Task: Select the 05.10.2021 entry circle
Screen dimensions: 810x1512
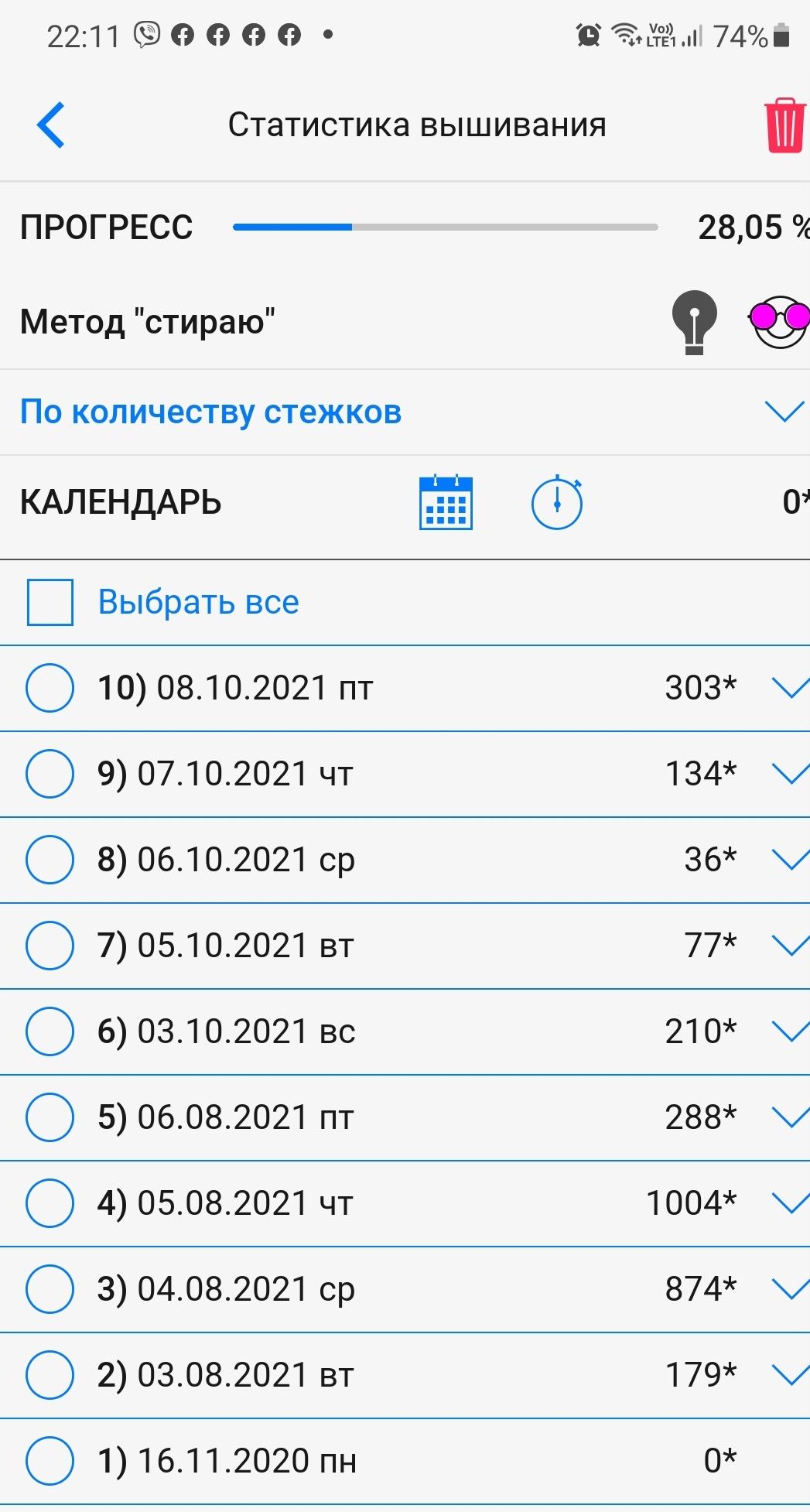Action: pos(50,945)
